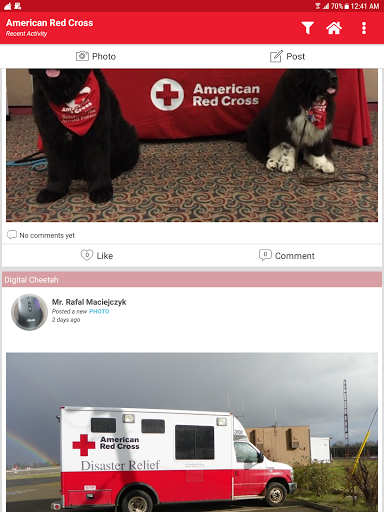Image resolution: width=384 pixels, height=512 pixels.
Task: Comment on the two dogs photo
Action: [x=287, y=256]
